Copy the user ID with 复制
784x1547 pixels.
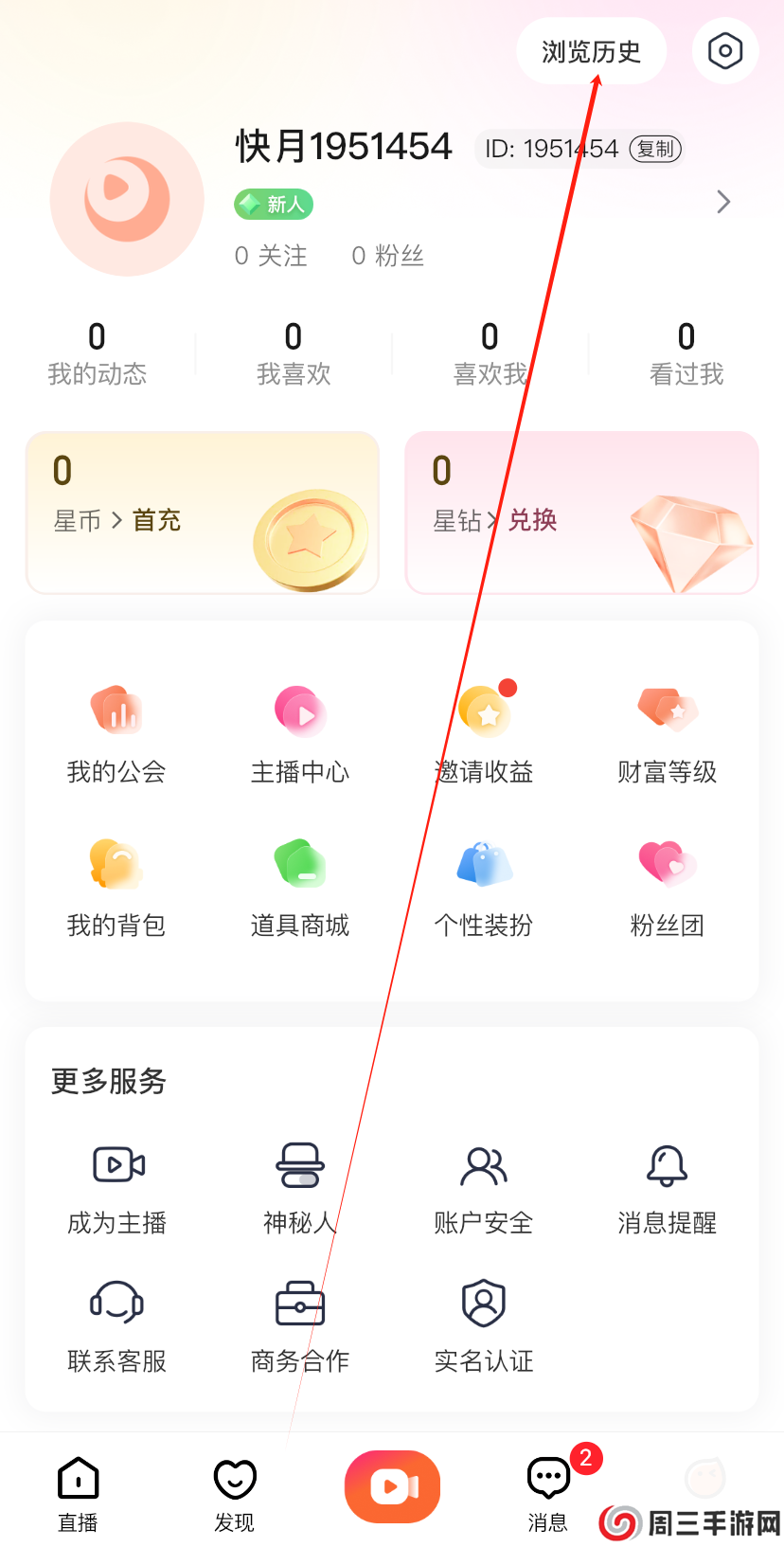pyautogui.click(x=655, y=149)
